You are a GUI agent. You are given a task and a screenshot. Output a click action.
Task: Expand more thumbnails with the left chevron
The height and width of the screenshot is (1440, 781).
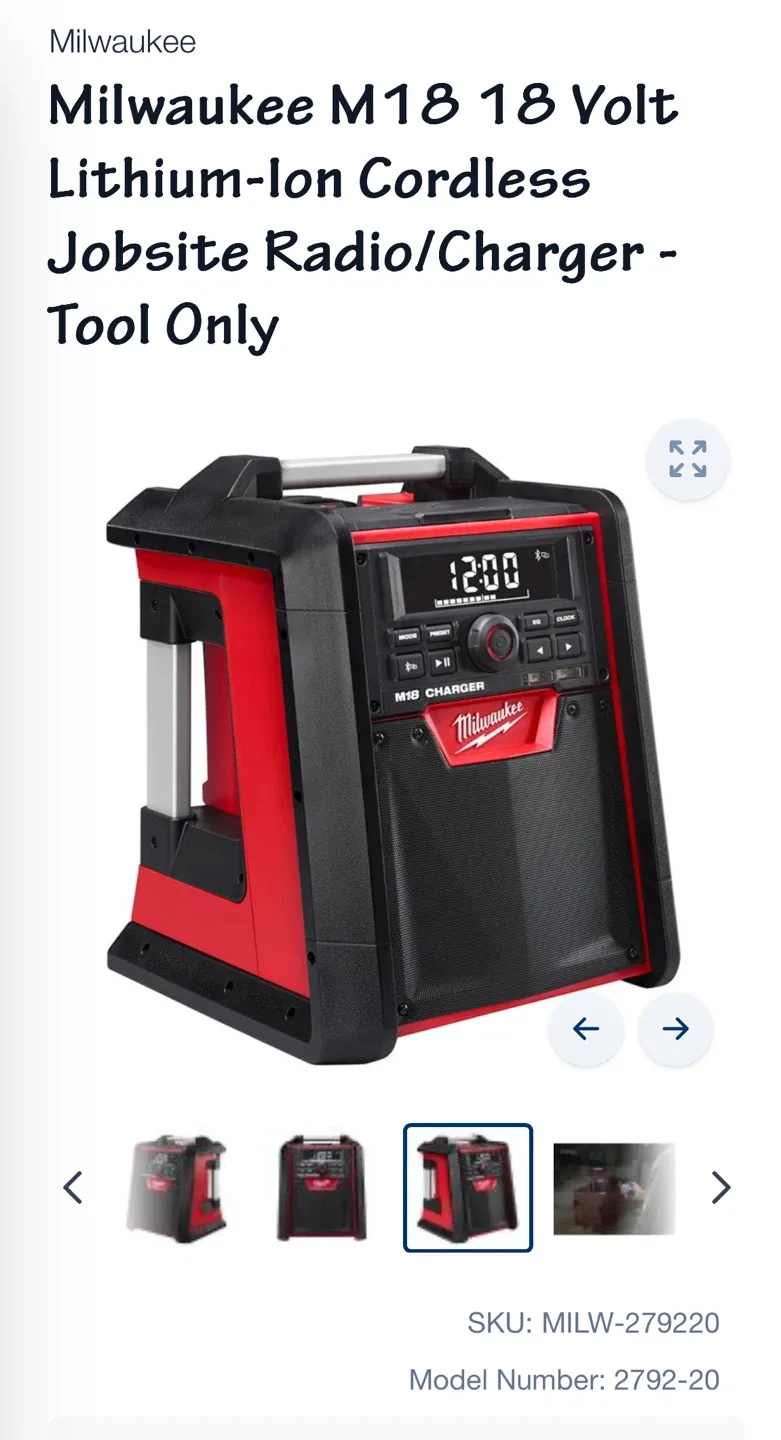pyautogui.click(x=73, y=1187)
